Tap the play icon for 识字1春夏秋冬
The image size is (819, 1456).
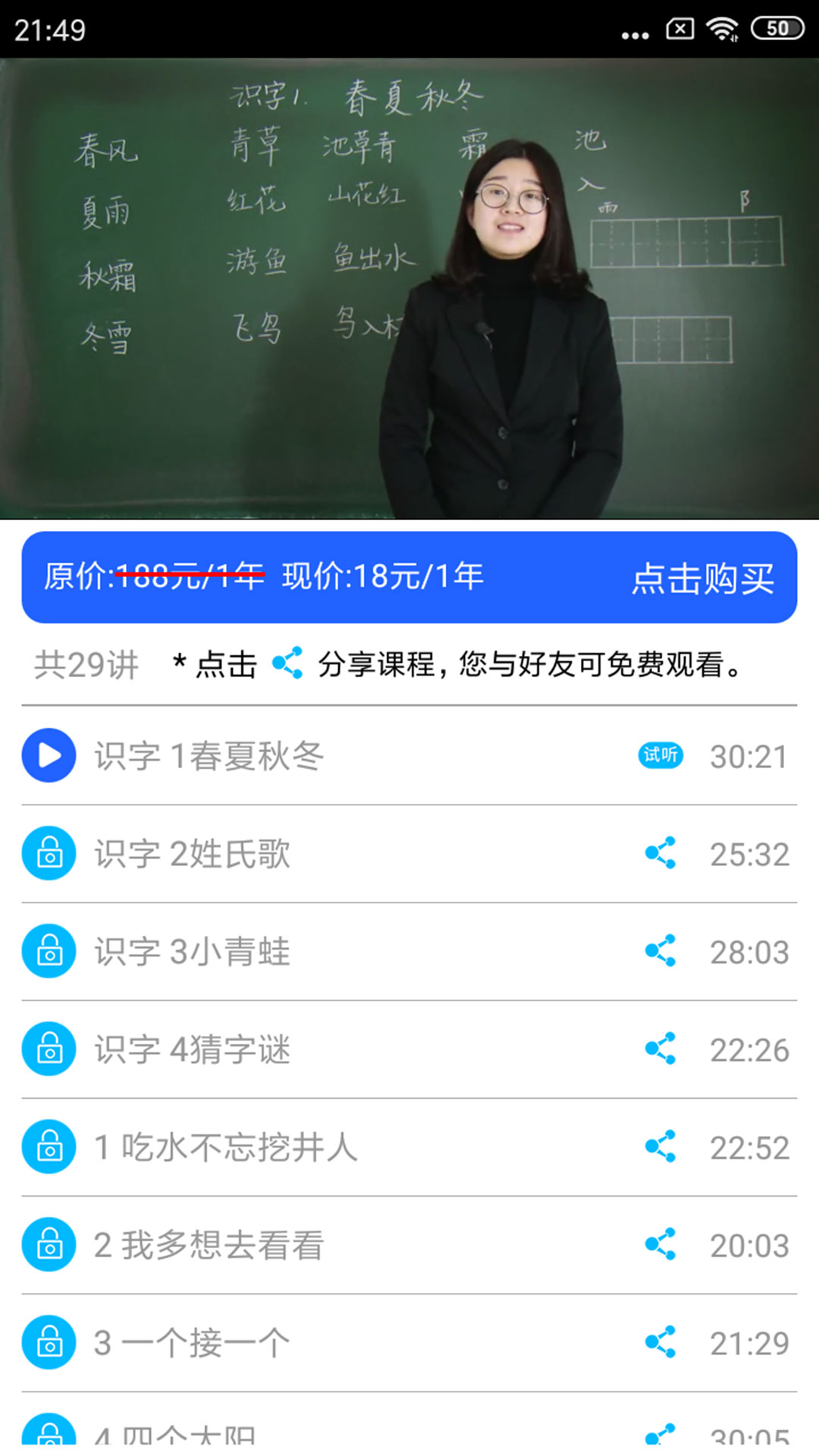pos(48,756)
